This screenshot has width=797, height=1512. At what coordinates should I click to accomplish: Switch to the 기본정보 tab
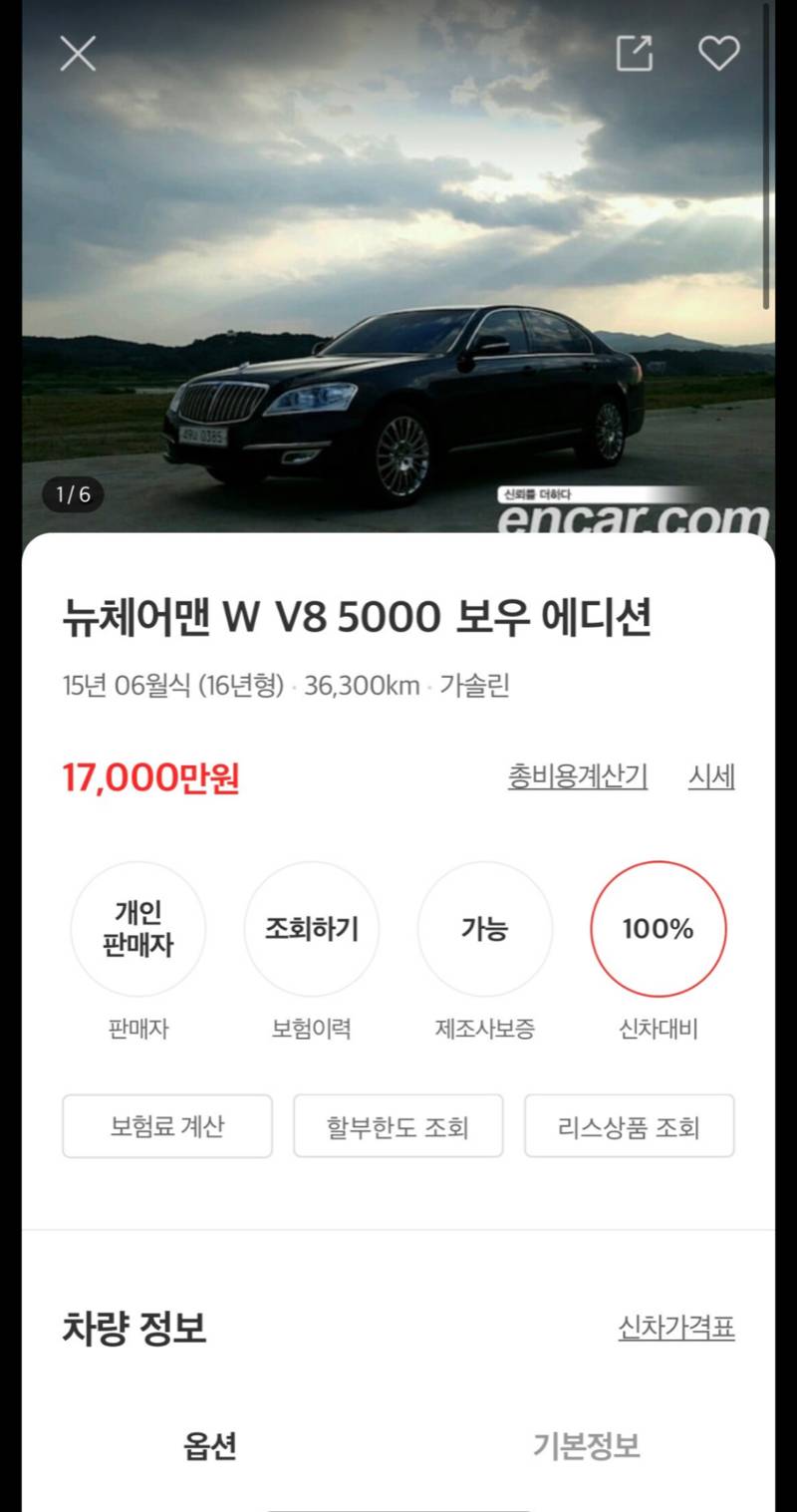click(587, 1445)
